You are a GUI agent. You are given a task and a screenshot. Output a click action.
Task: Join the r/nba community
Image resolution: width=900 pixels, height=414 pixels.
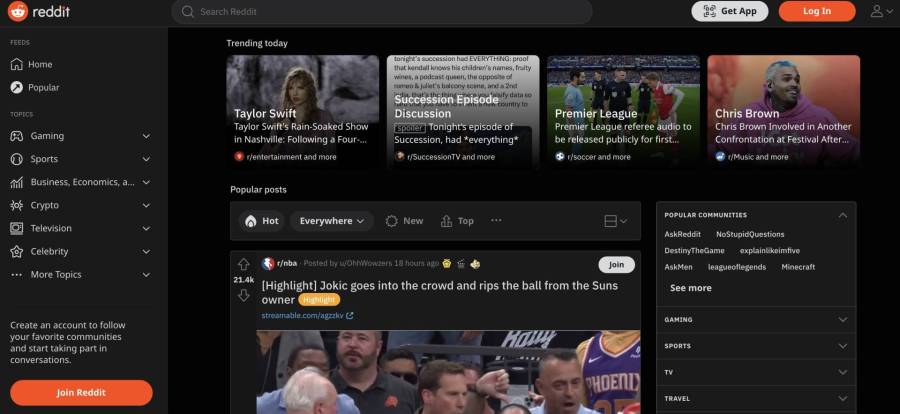click(616, 264)
